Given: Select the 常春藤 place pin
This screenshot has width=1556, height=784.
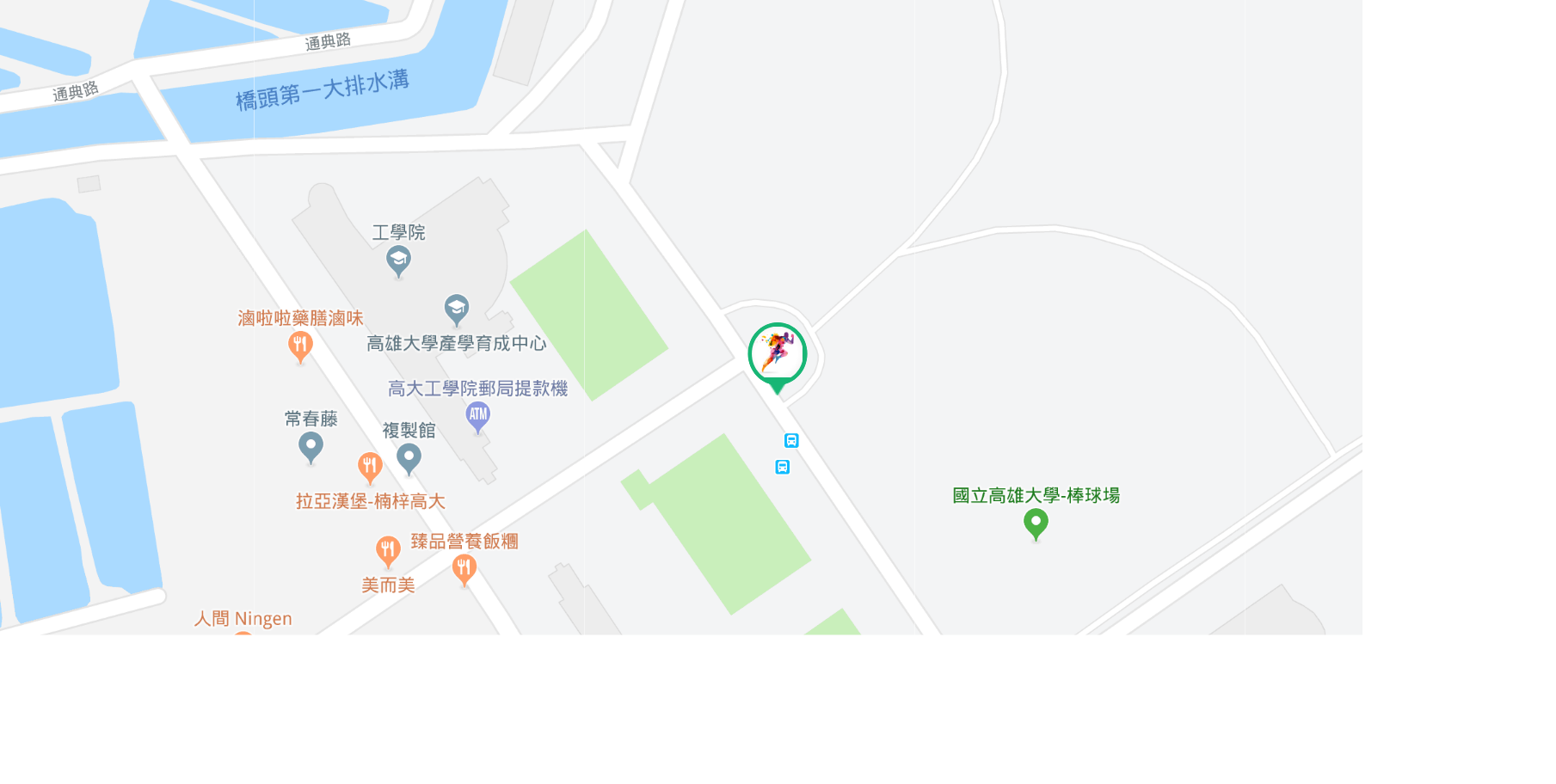Looking at the screenshot, I should [311, 446].
